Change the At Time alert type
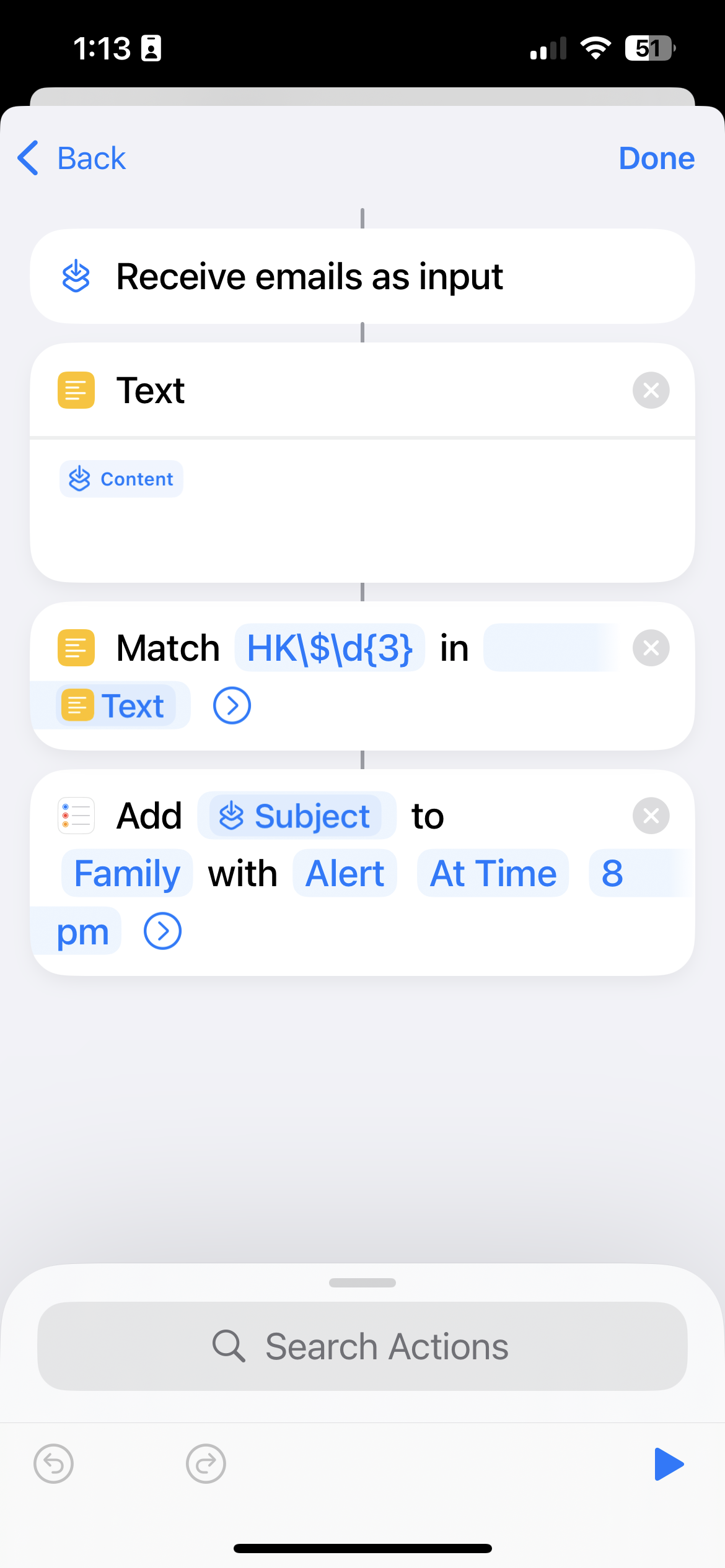The height and width of the screenshot is (1568, 725). (x=493, y=873)
